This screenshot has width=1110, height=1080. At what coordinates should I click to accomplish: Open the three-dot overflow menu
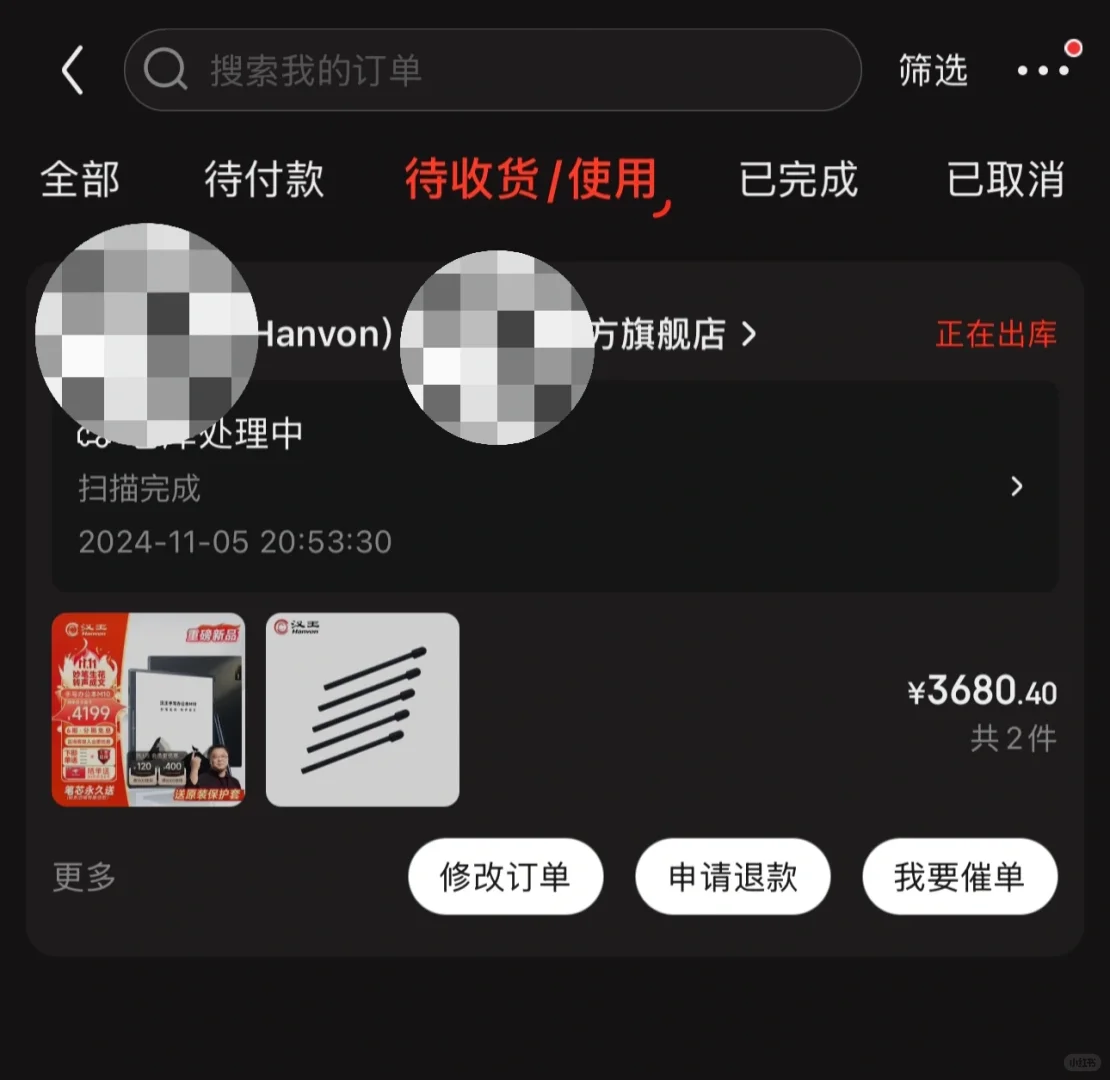pyautogui.click(x=1044, y=70)
